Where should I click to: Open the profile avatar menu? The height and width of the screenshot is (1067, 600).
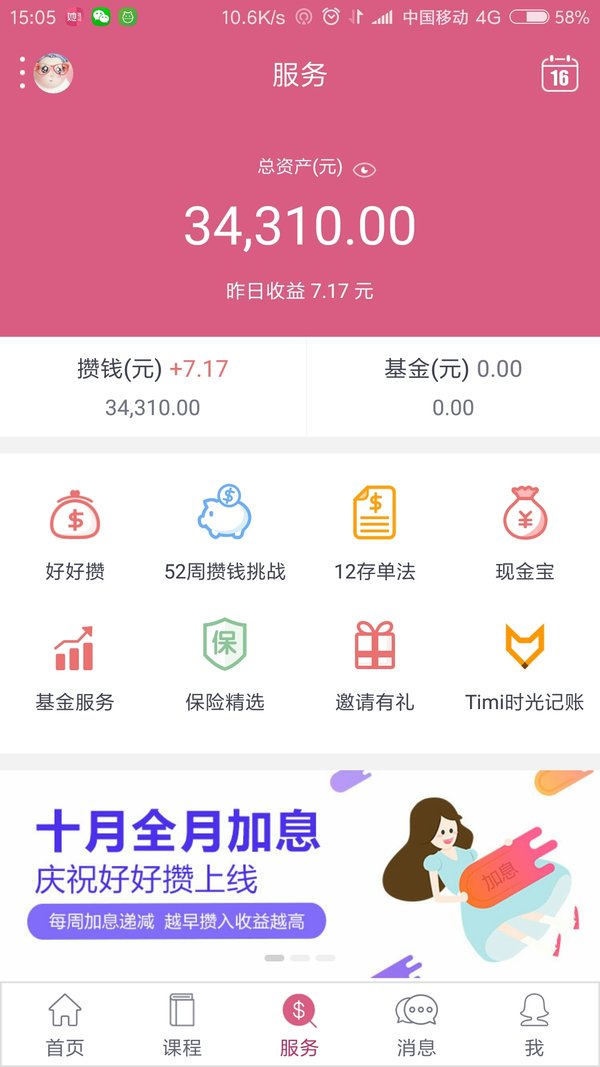point(52,73)
